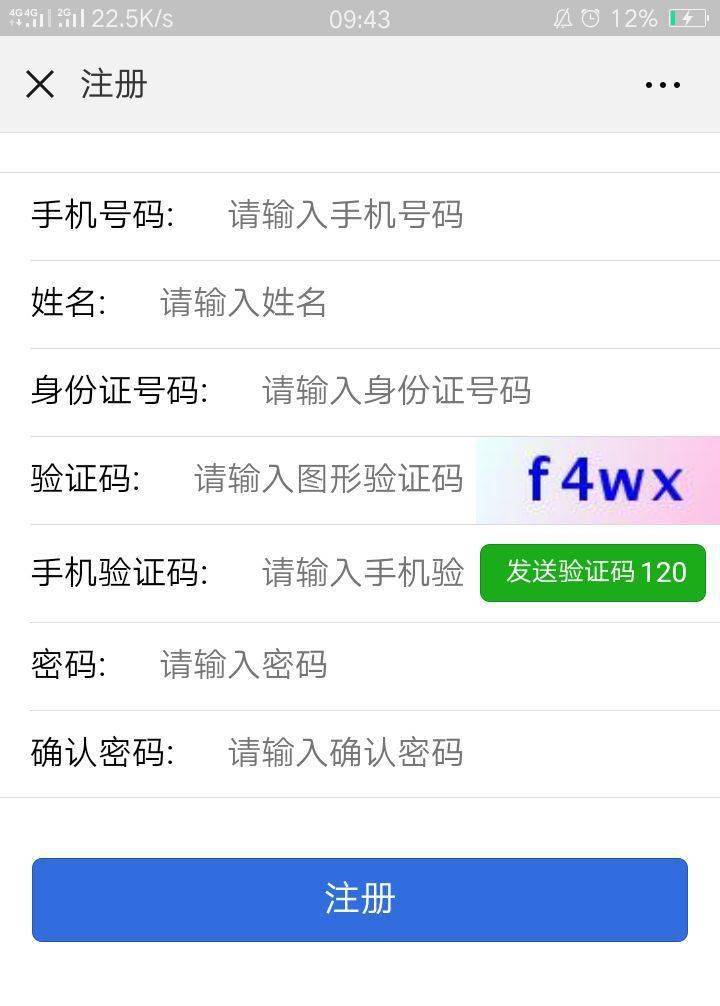Tap the image captcha field (验证码)
This screenshot has width=720, height=1006.
coord(328,479)
